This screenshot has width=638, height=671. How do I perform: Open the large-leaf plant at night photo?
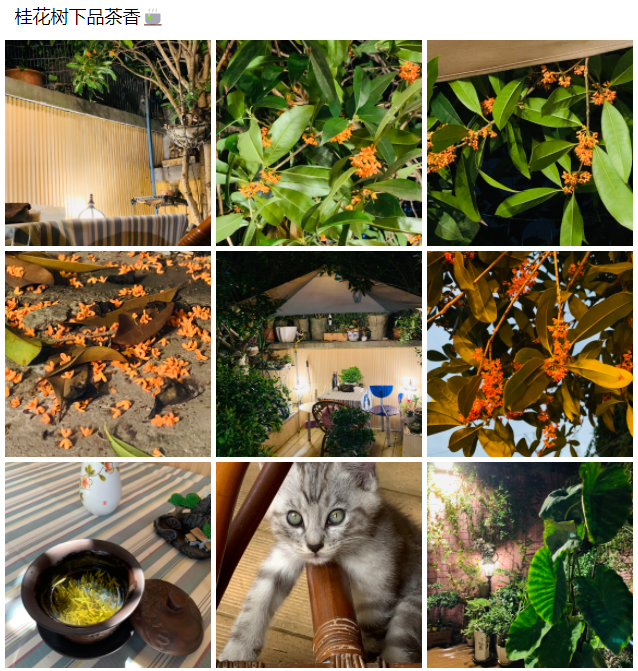(x=530, y=564)
